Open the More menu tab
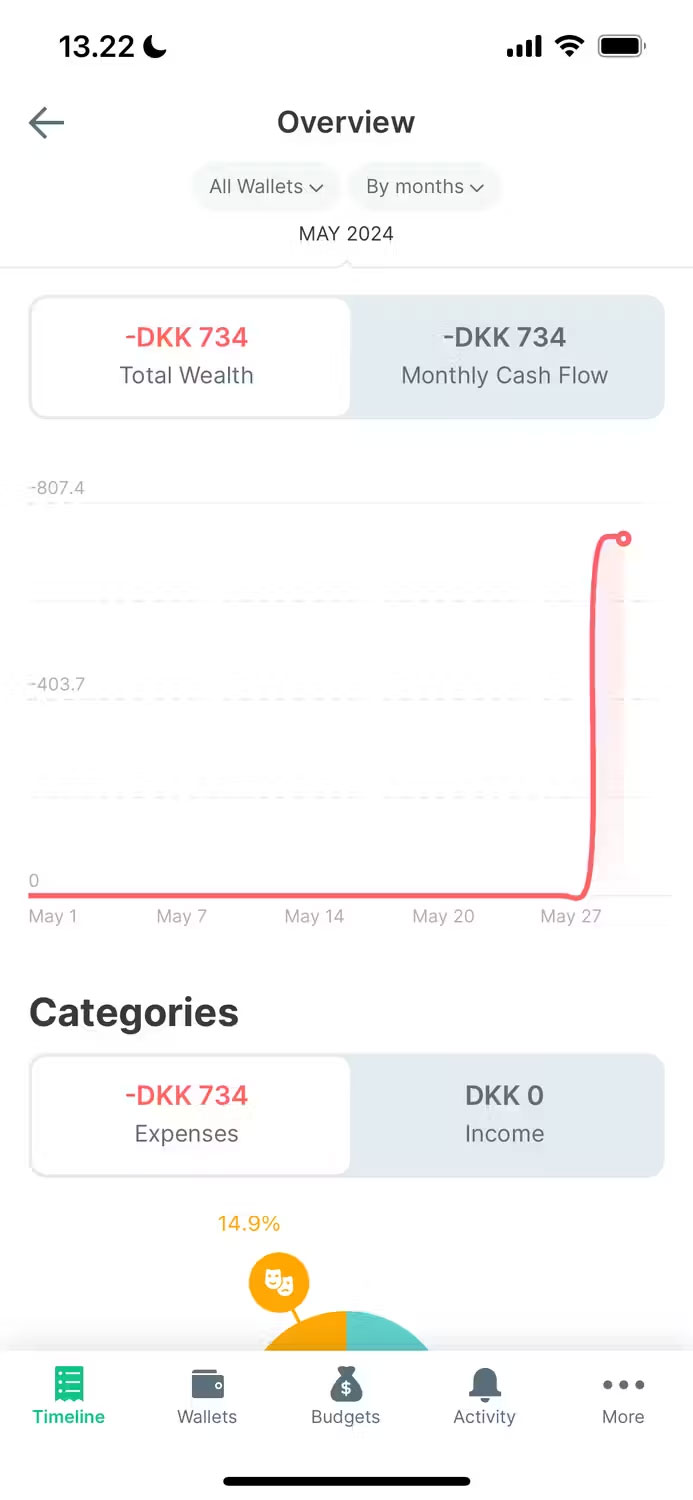The width and height of the screenshot is (693, 1500). click(x=623, y=1396)
